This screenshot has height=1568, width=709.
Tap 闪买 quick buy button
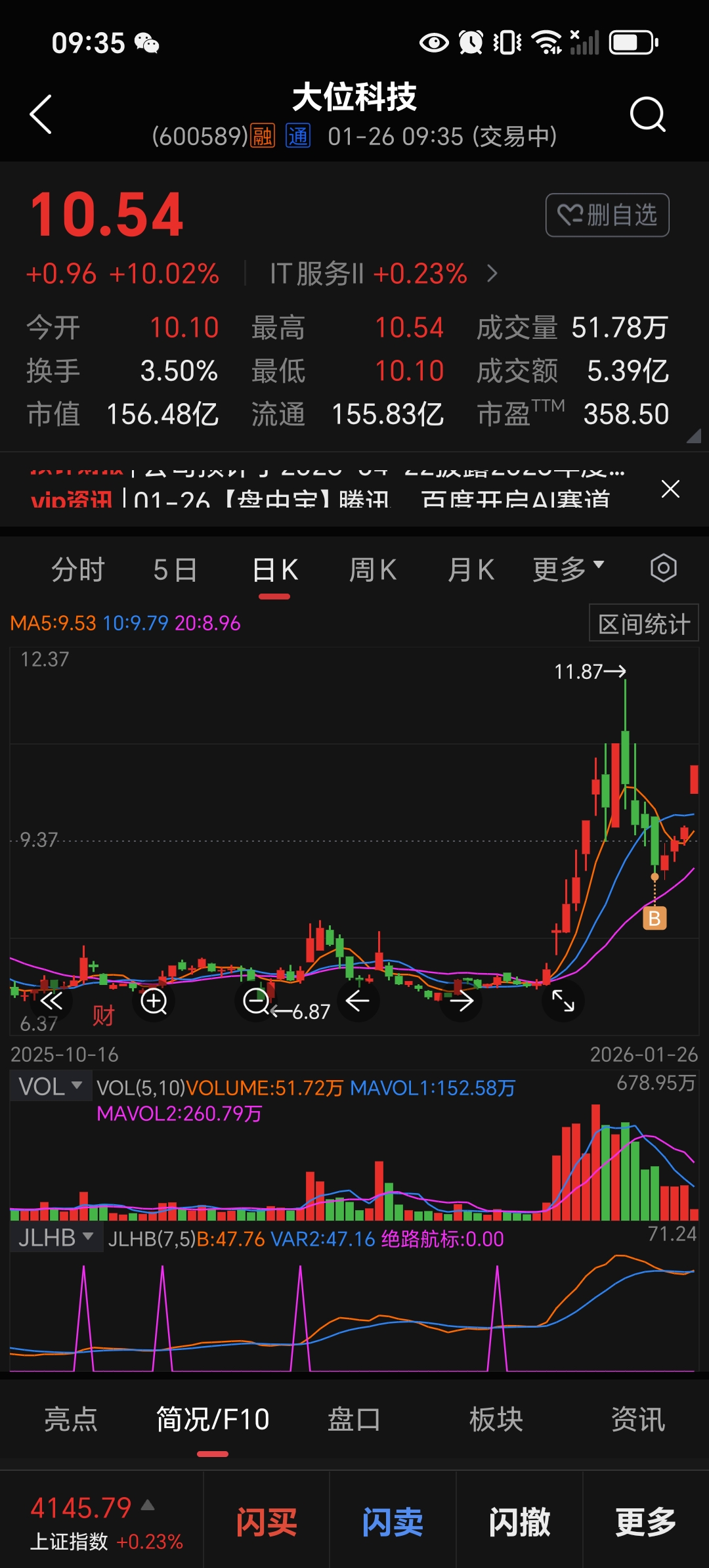pyautogui.click(x=267, y=1522)
